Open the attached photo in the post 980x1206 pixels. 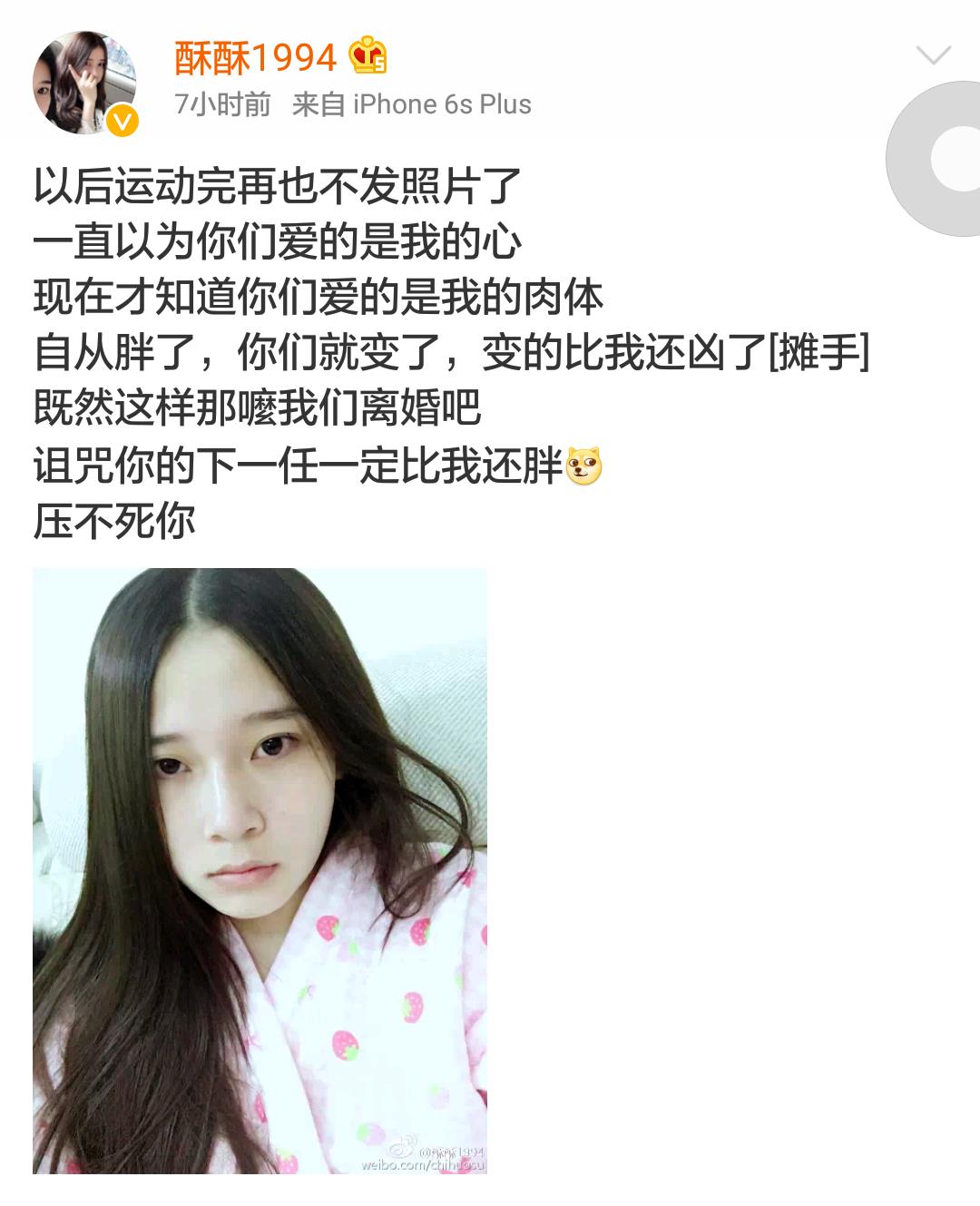tap(260, 869)
